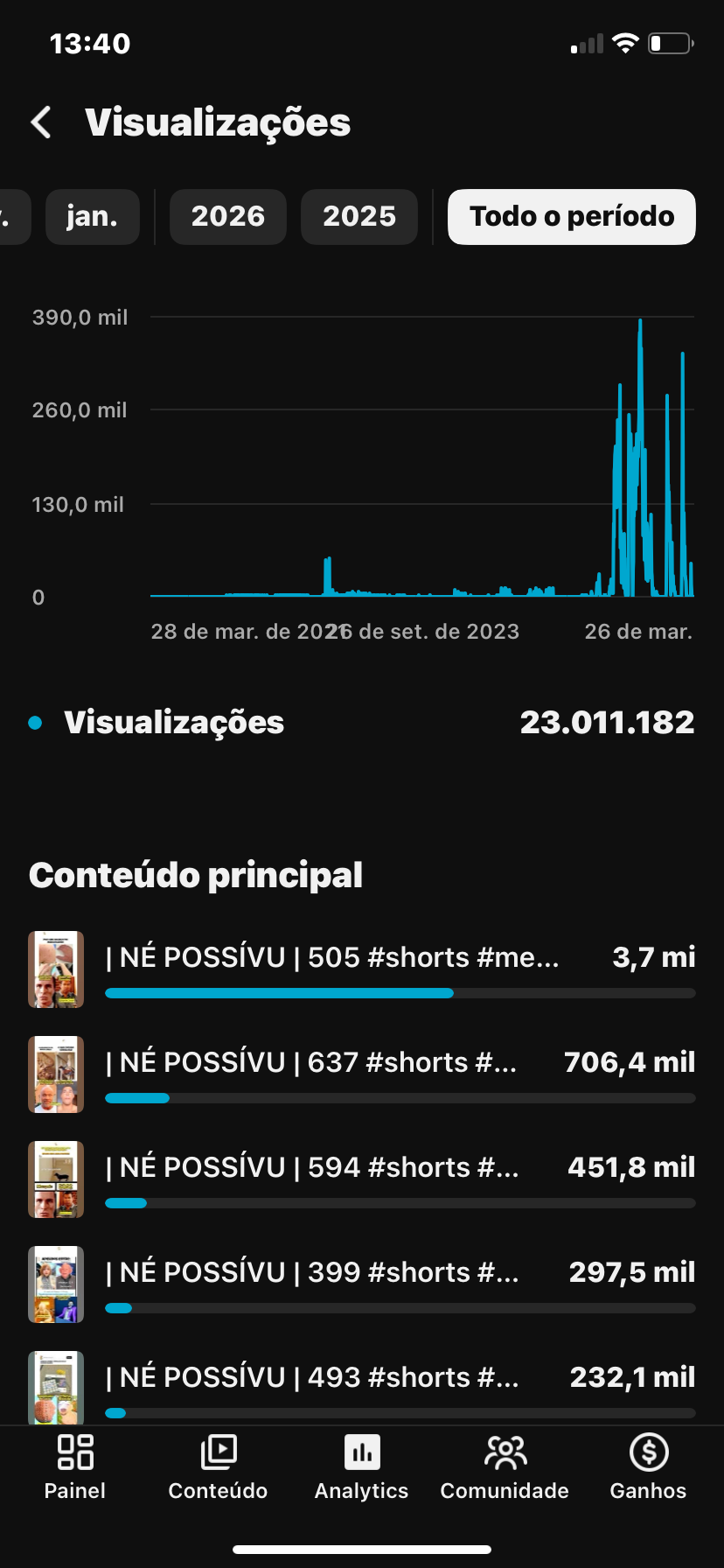This screenshot has width=724, height=1568.
Task: Select the jan. period chip
Action: click(x=92, y=217)
